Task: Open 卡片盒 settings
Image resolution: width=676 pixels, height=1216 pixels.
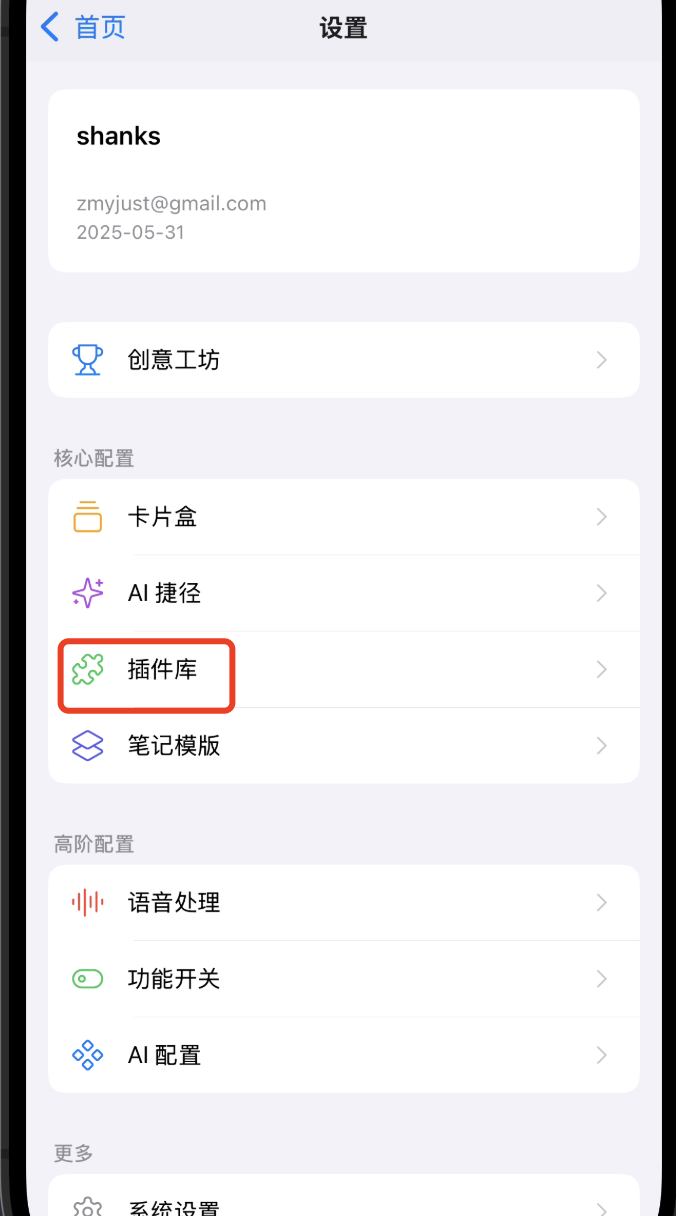Action: coord(343,517)
